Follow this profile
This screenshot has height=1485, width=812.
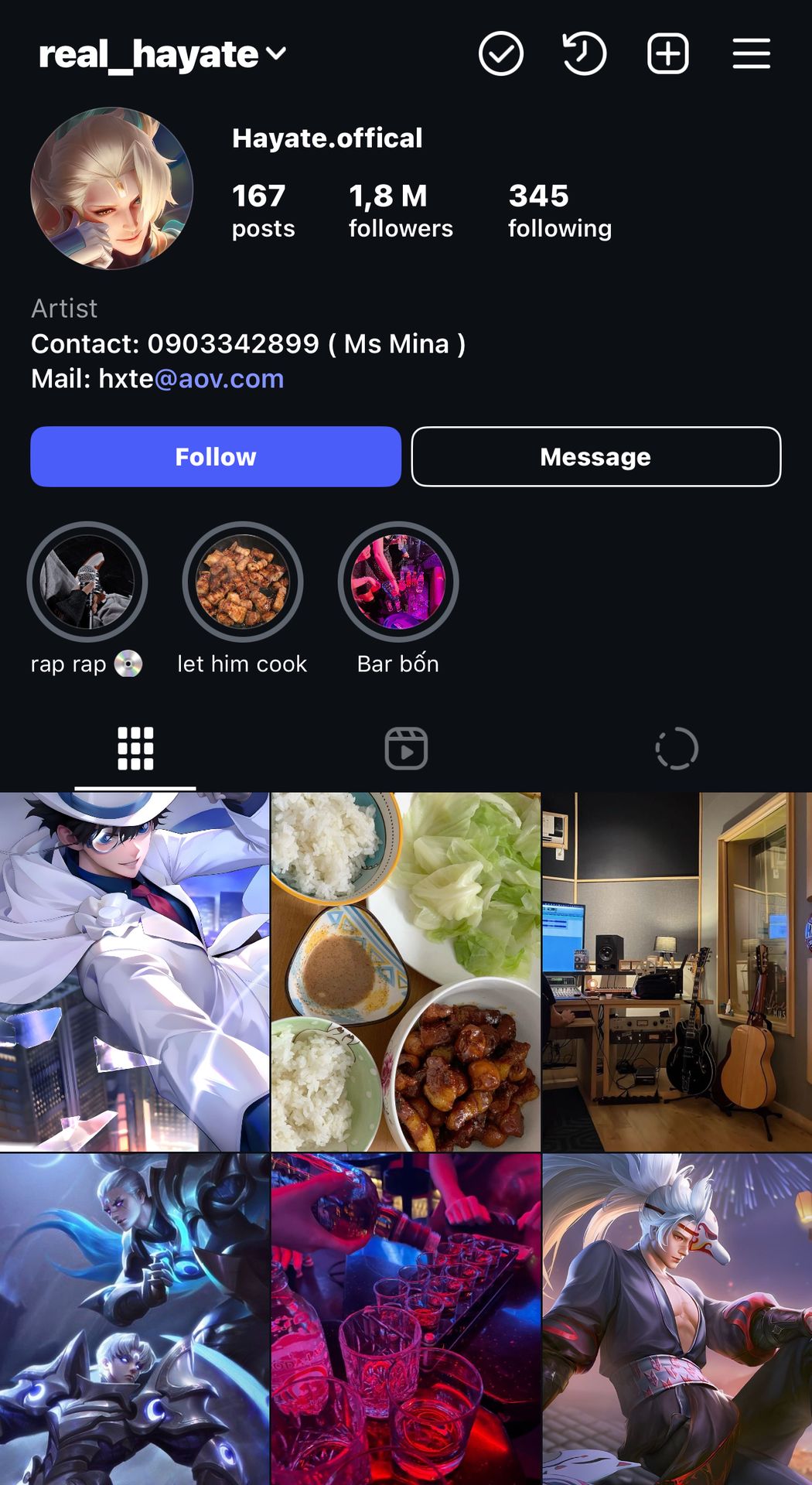[x=216, y=456]
